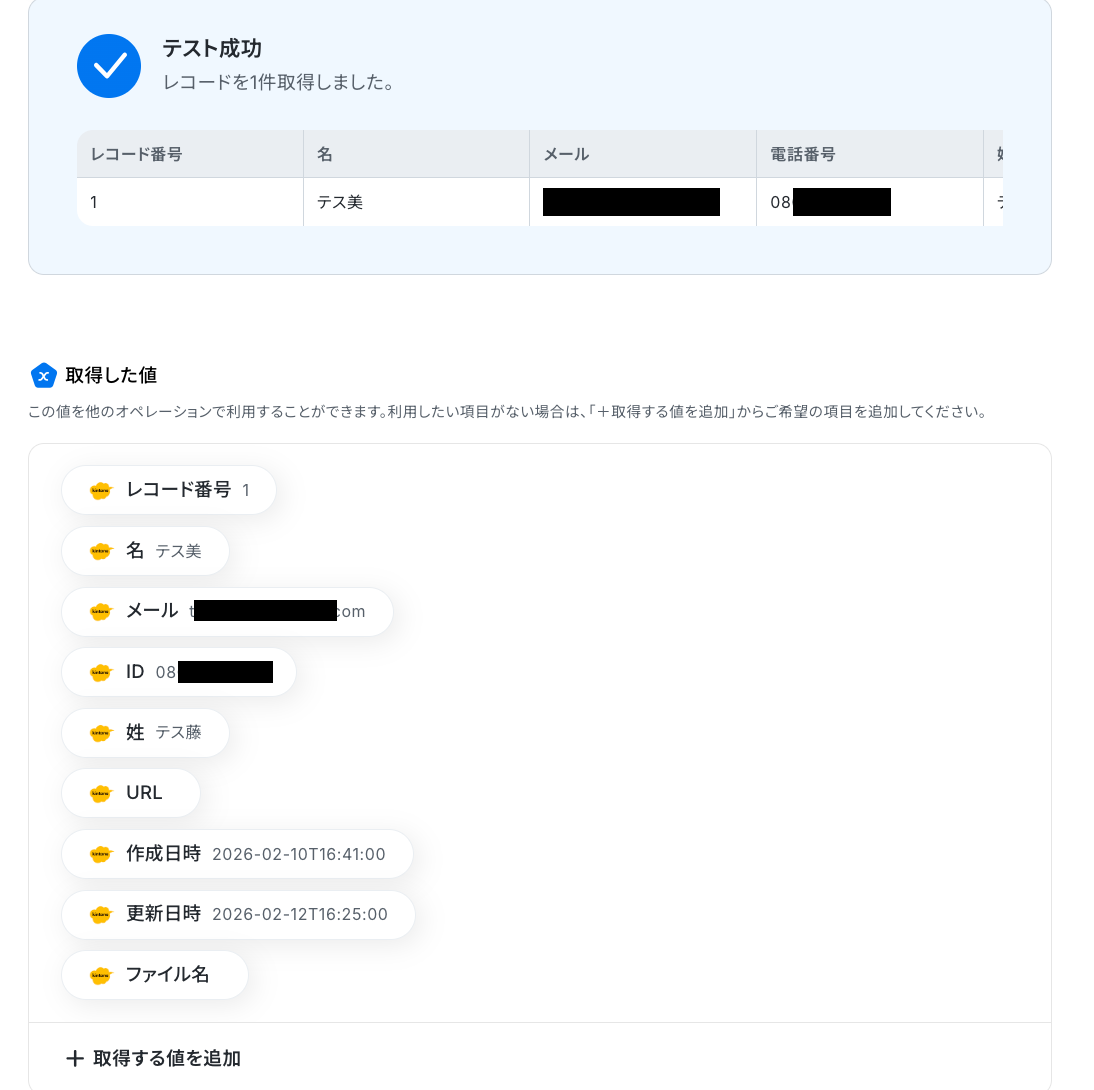Select the 作成日時 value chip
1094x1090 pixels.
(237, 854)
